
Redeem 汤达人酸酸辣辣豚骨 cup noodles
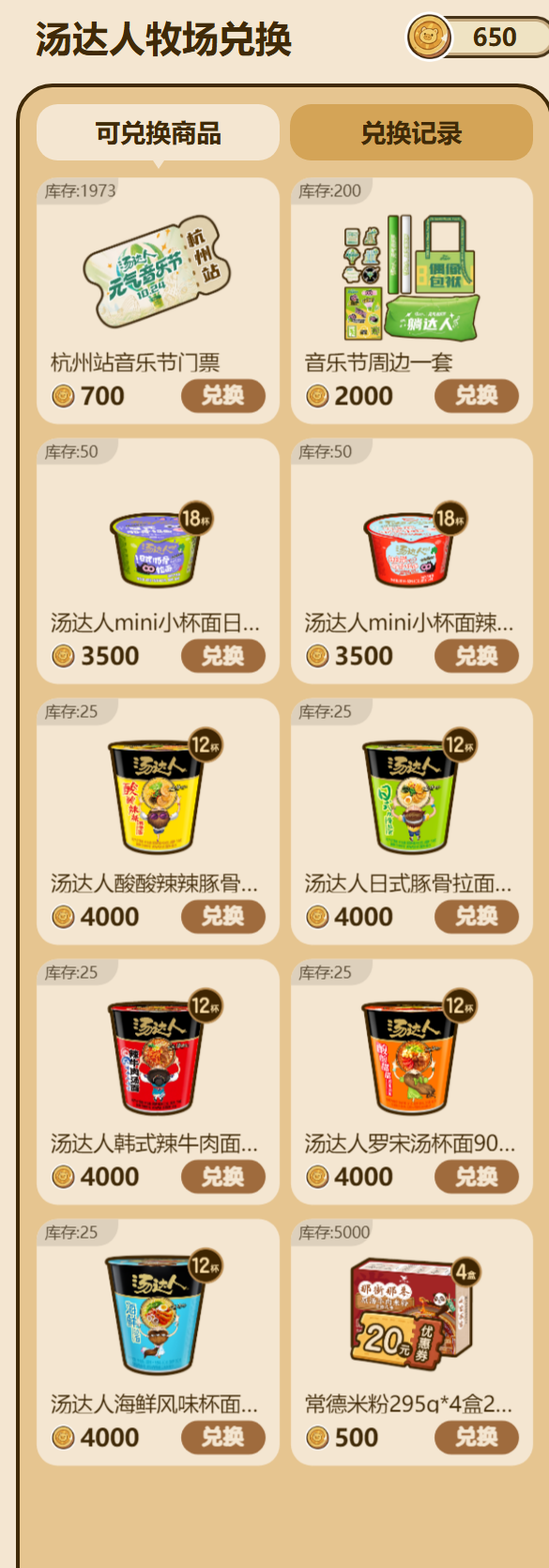[x=222, y=916]
